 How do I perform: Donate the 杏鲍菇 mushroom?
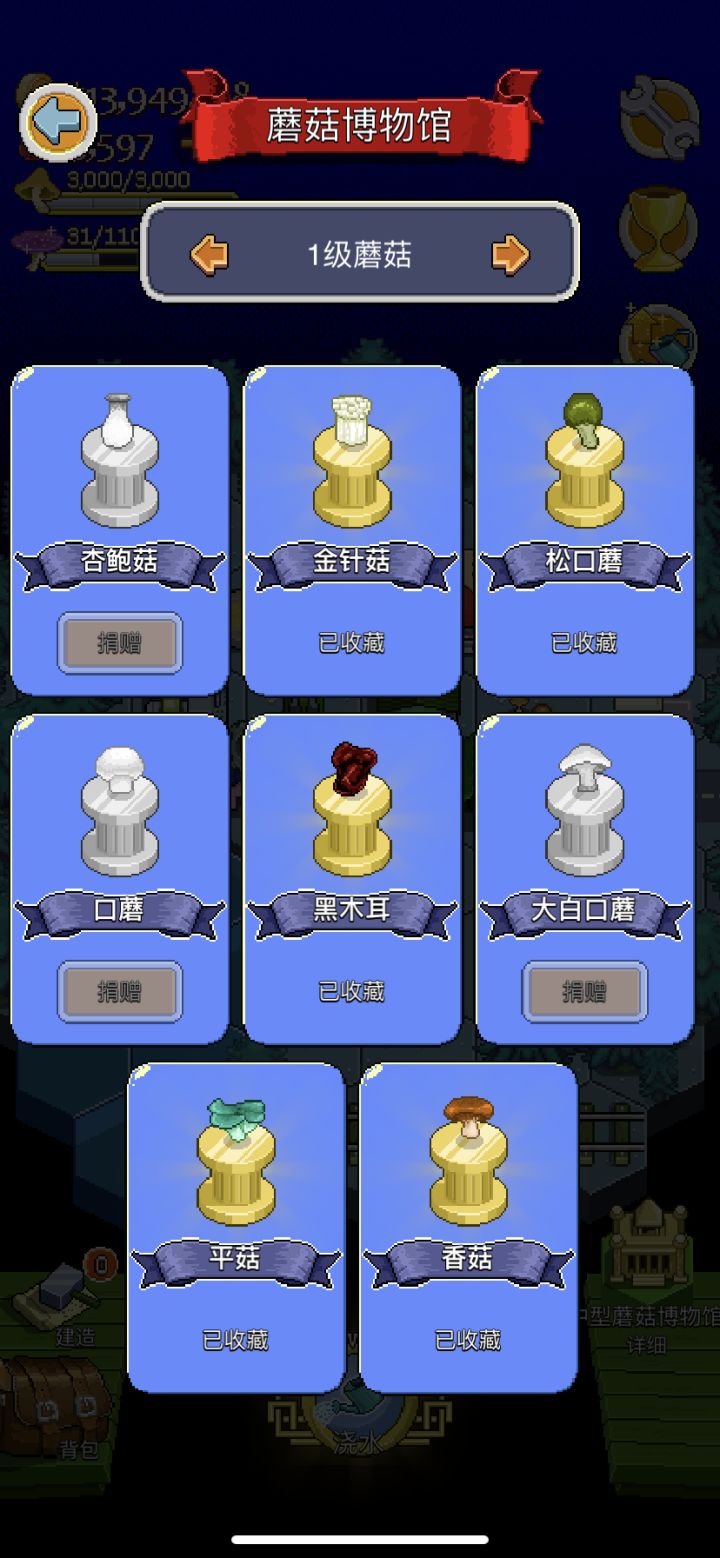pyautogui.click(x=120, y=643)
